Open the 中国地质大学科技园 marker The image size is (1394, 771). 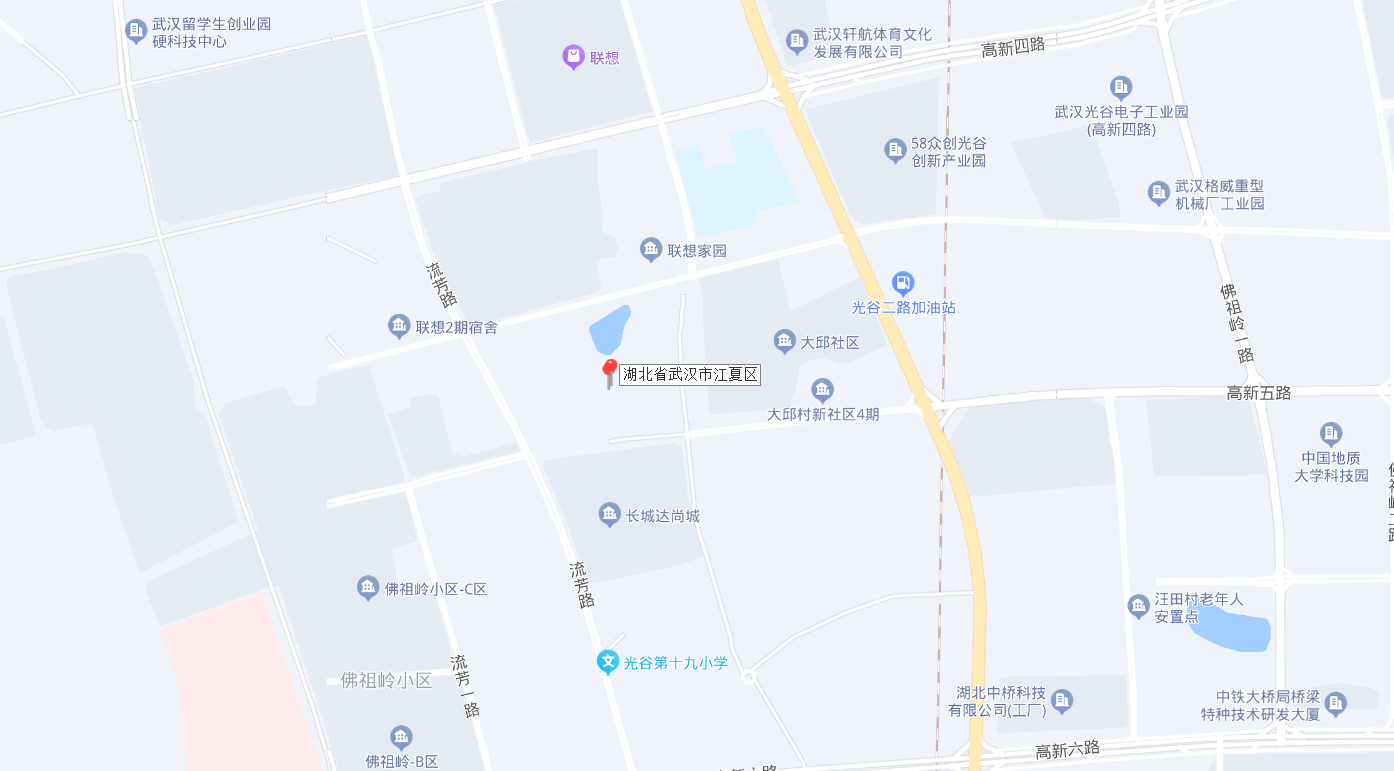(1331, 433)
